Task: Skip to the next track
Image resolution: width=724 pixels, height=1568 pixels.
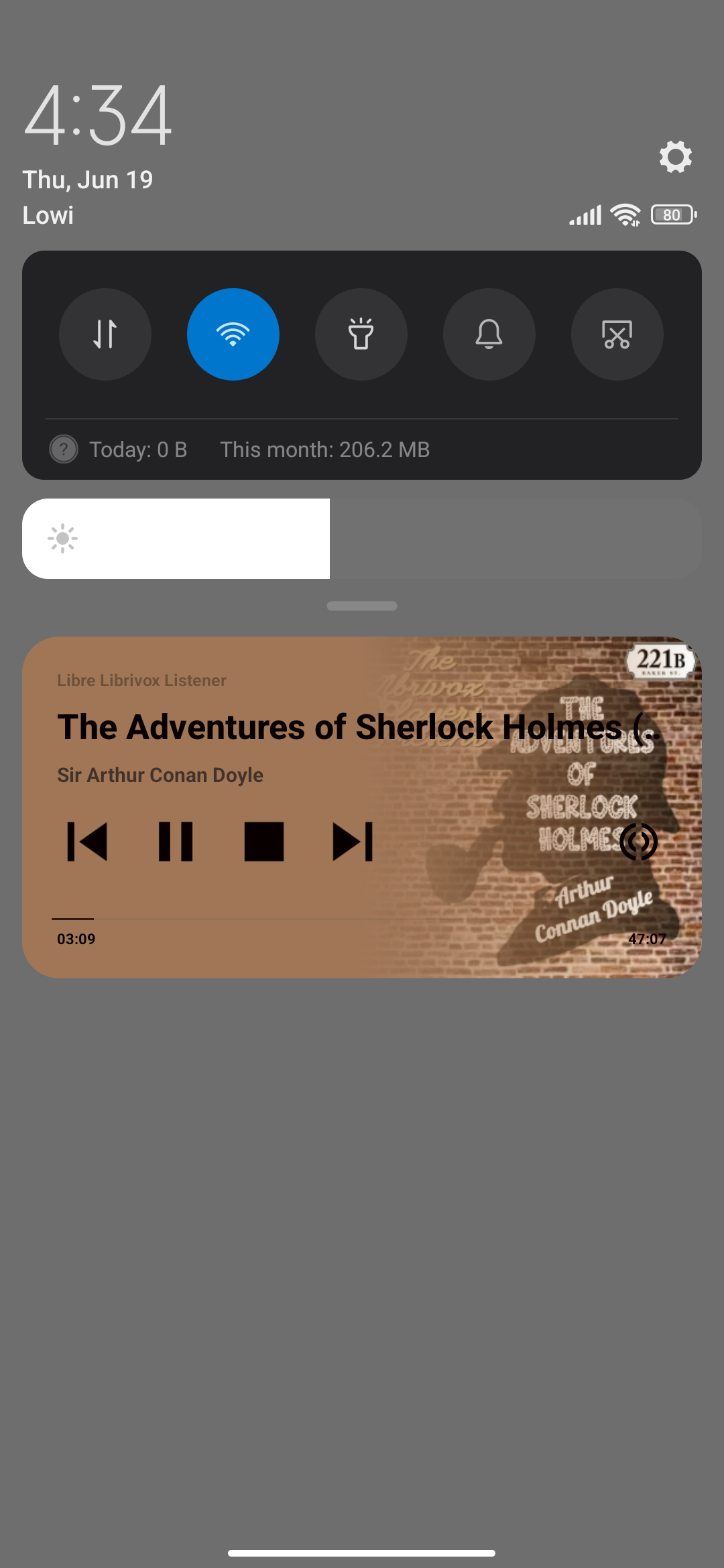Action: click(x=353, y=842)
